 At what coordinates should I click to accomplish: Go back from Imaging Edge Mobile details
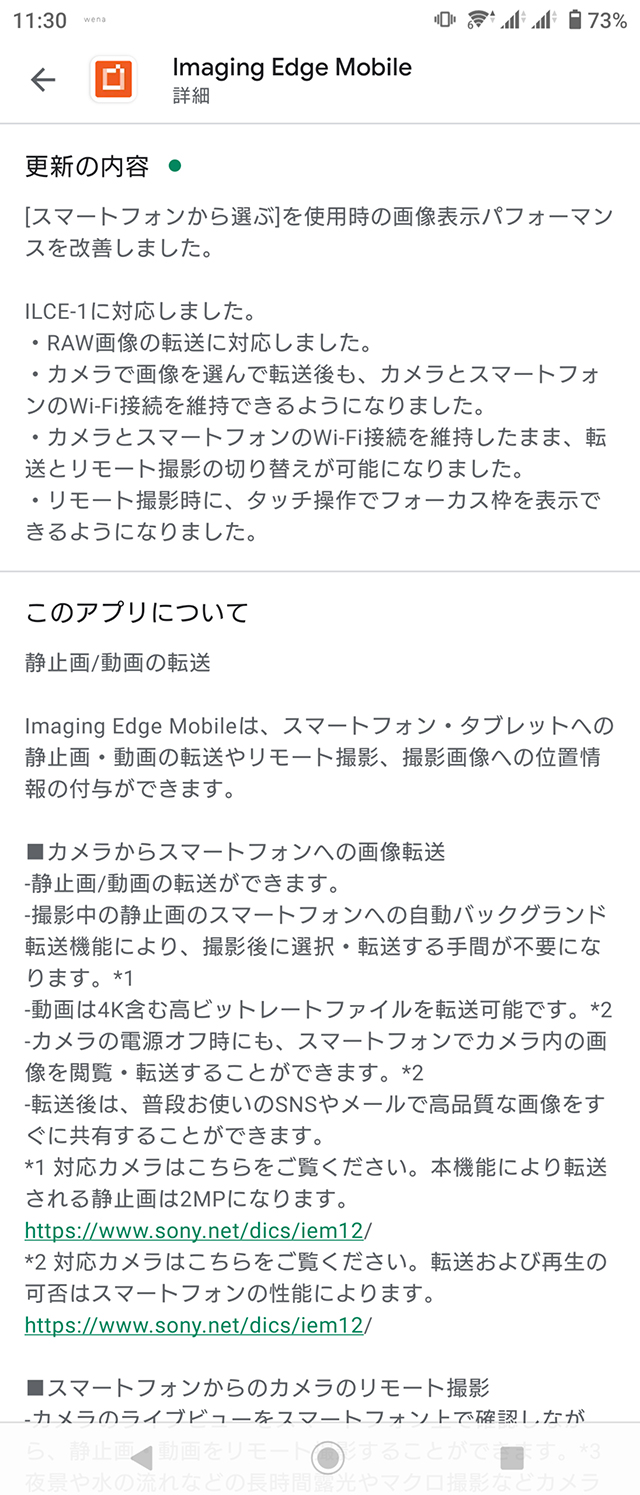pos(43,80)
